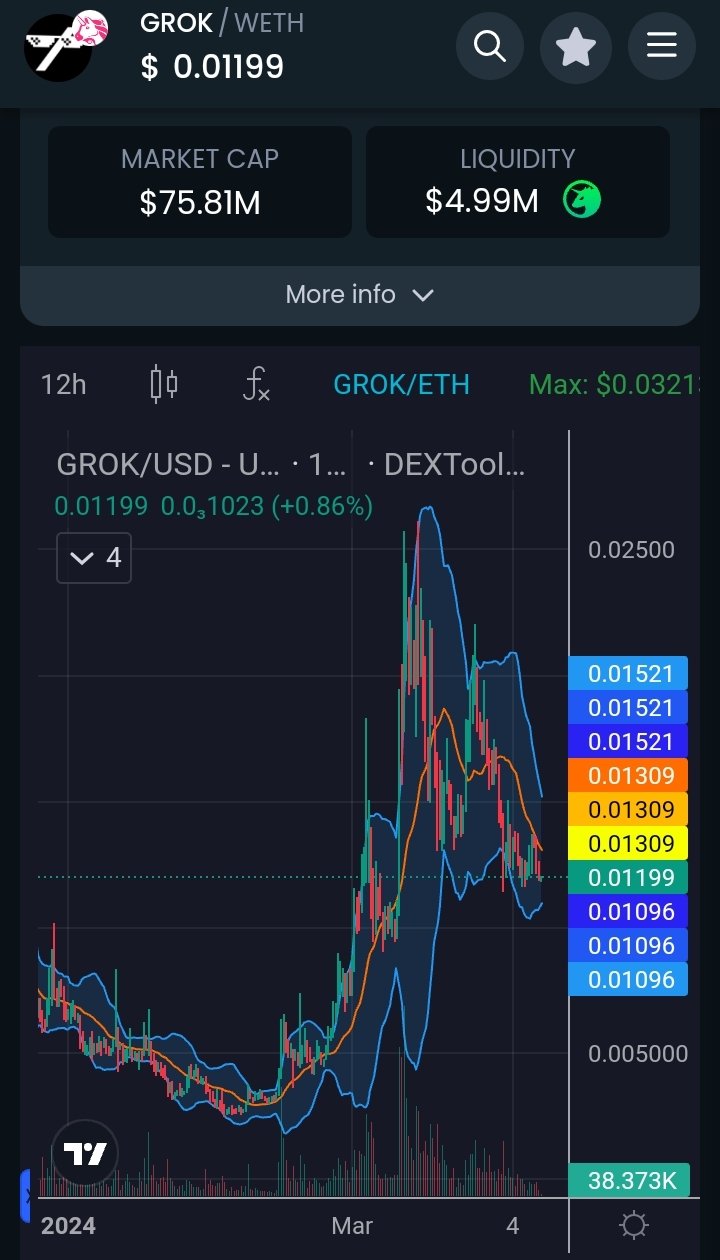Add GROK to favorites with star
This screenshot has width=720, height=1260.
coord(576,46)
